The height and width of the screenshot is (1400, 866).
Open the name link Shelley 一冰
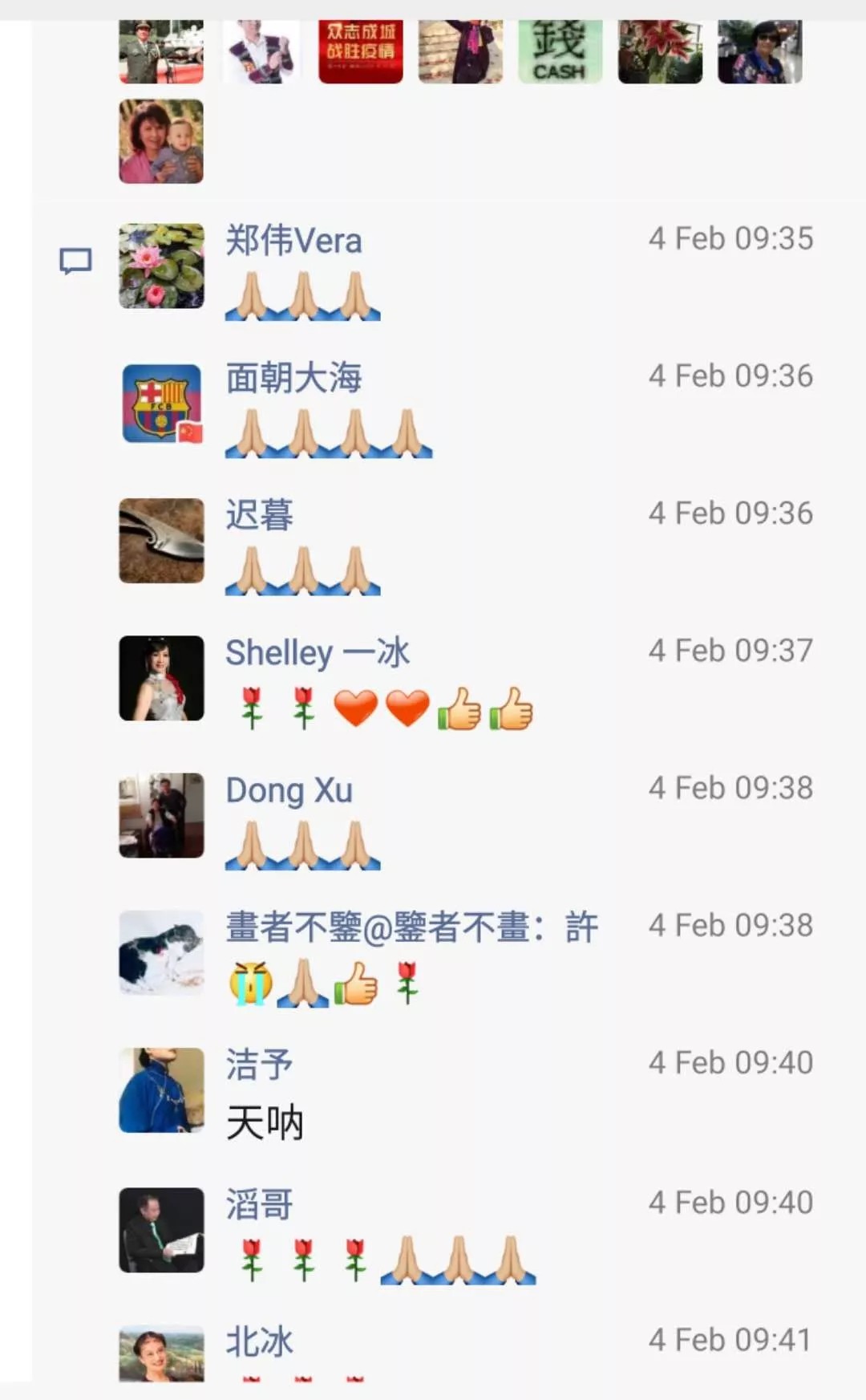pyautogui.click(x=317, y=652)
